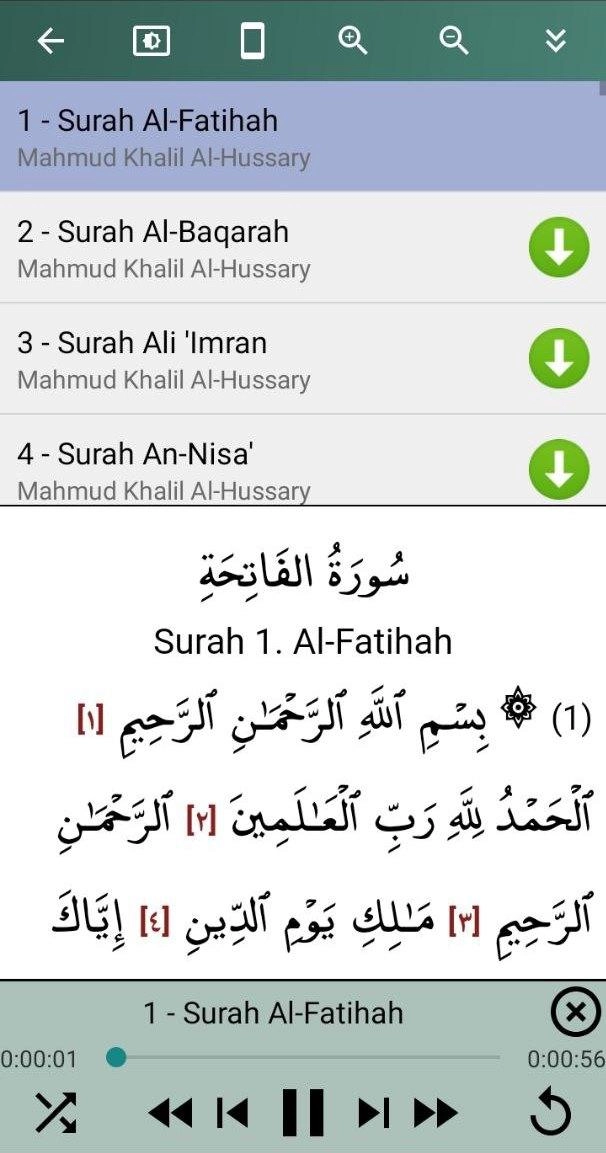Toggle the screen brightness mode icon
Image resolution: width=606 pixels, height=1153 pixels.
151,41
